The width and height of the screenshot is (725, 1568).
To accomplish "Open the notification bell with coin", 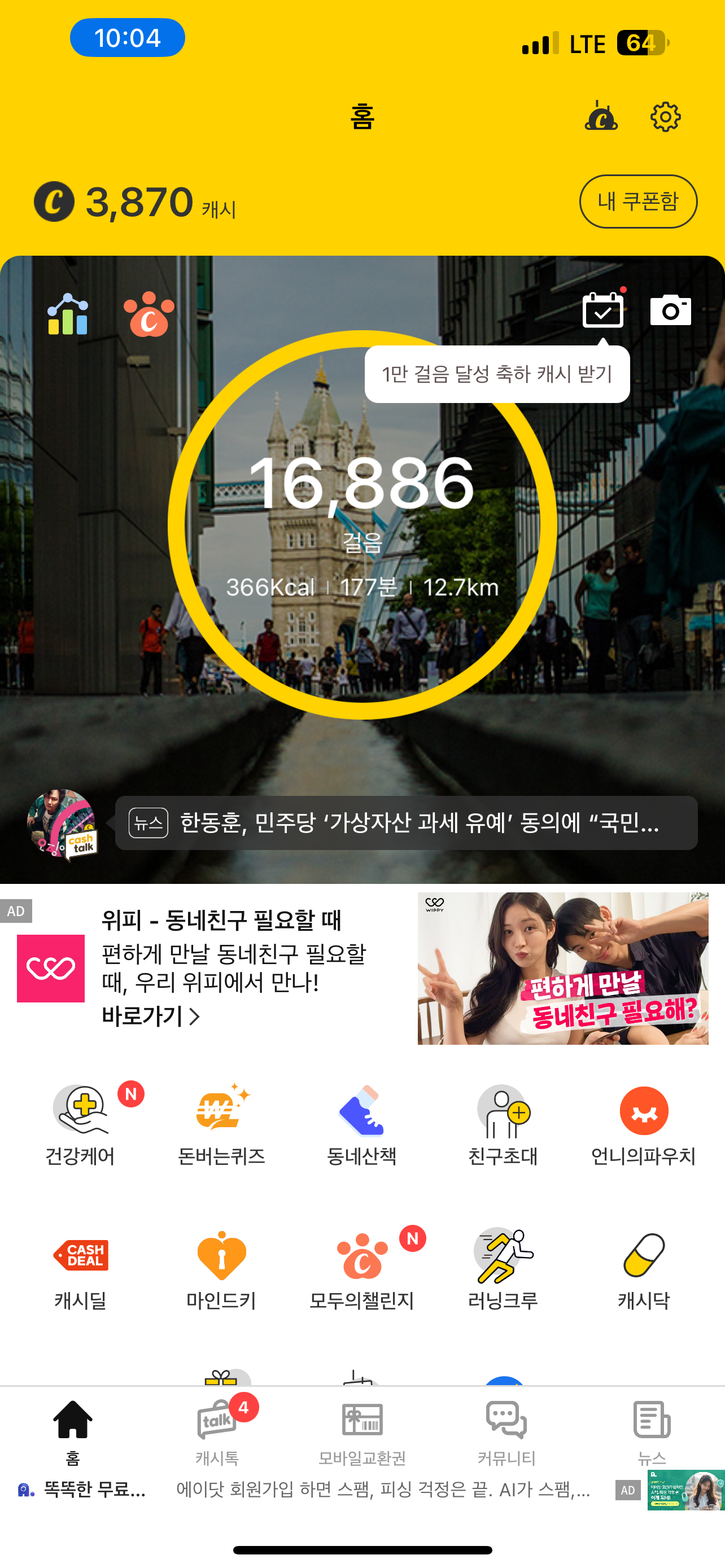I will coord(601,116).
